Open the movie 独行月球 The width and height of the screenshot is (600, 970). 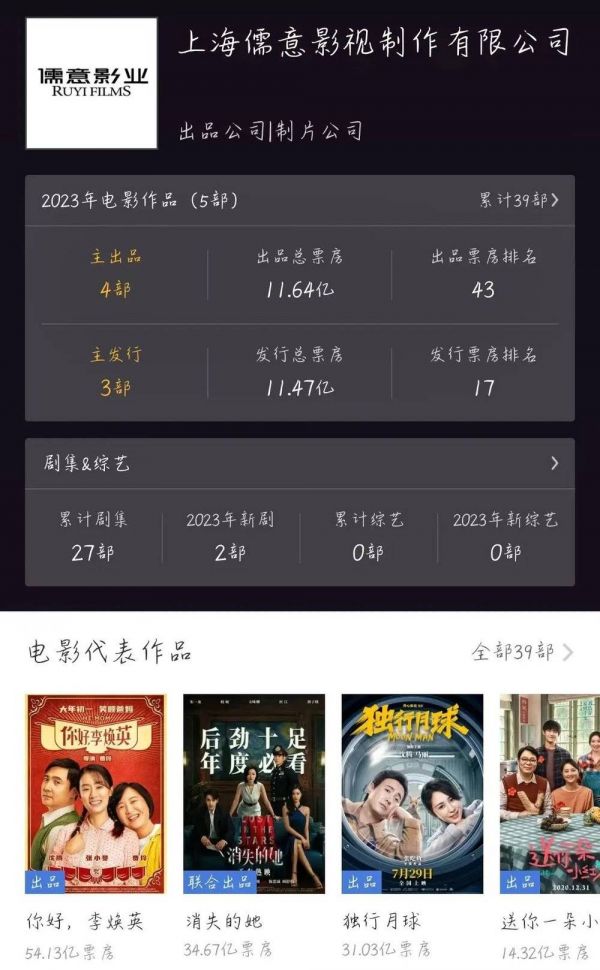tap(412, 793)
